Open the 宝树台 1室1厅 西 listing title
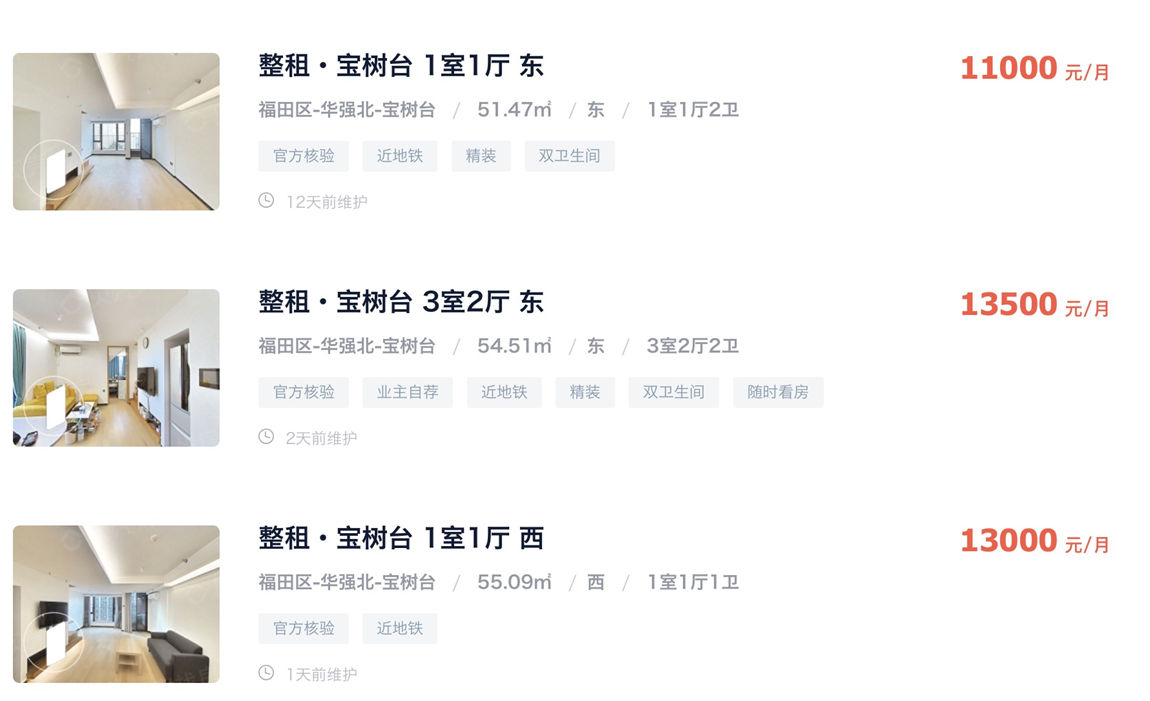The width and height of the screenshot is (1150, 701). [401, 539]
